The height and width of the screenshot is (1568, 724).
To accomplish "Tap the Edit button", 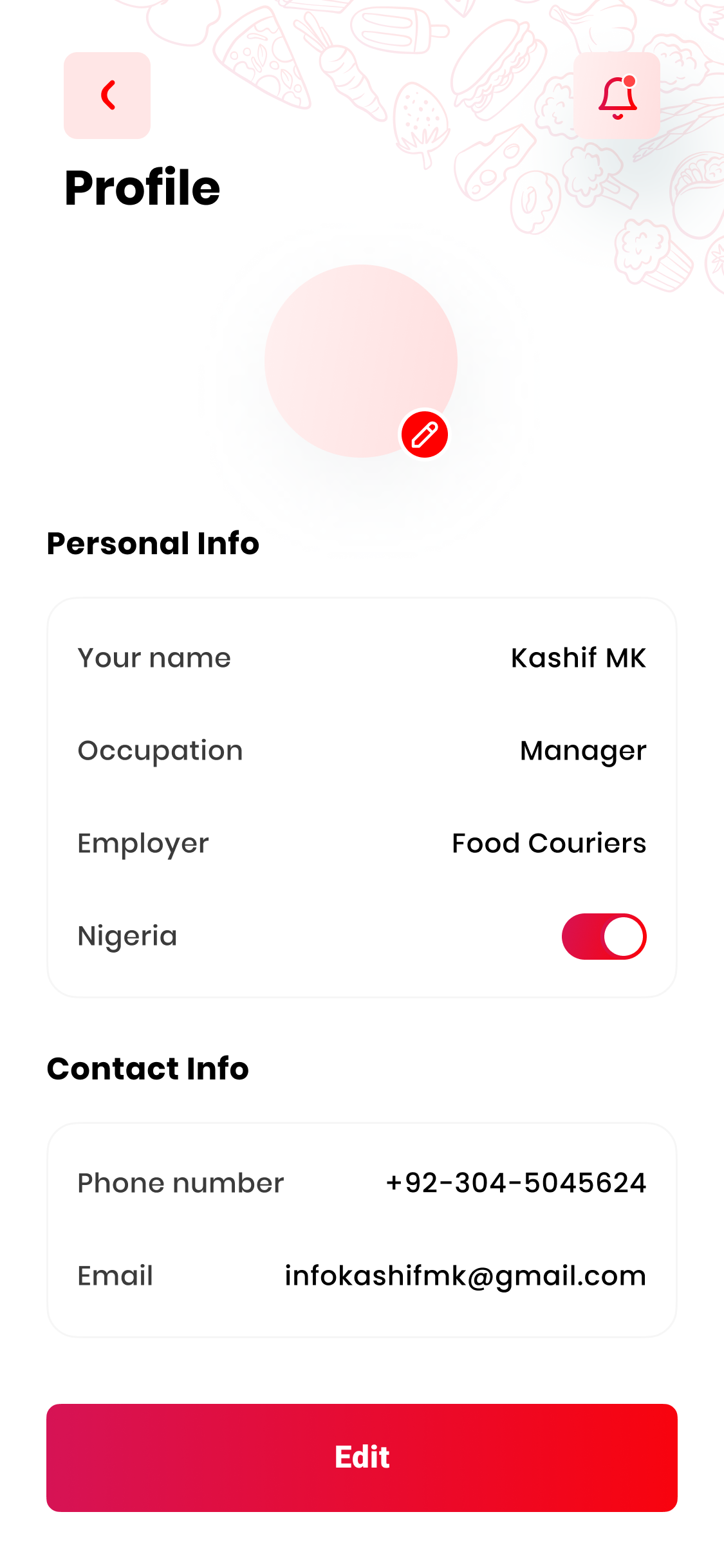I will pos(362,1457).
